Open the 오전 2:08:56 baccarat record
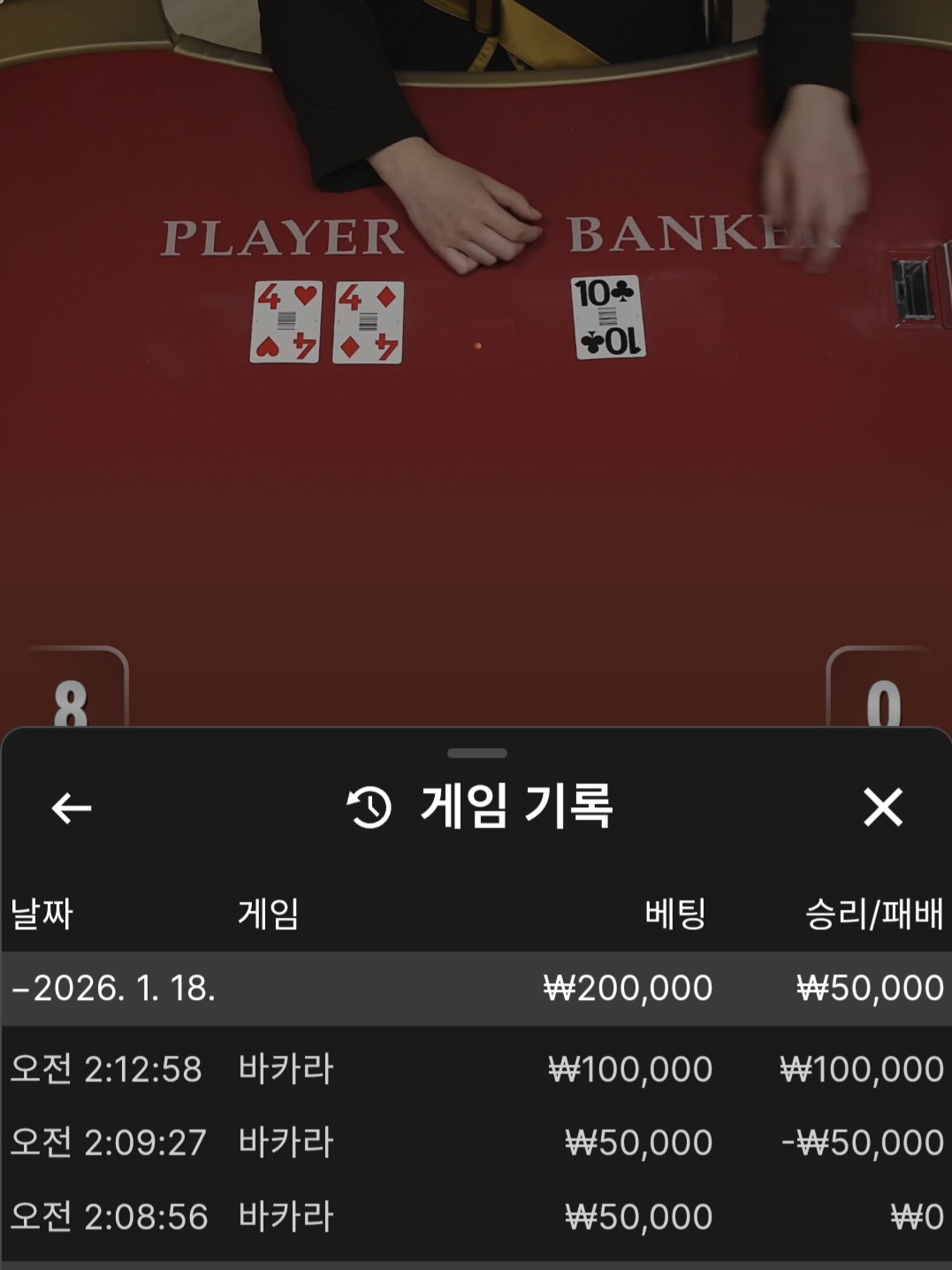The height and width of the screenshot is (1270, 952). pos(476,1217)
